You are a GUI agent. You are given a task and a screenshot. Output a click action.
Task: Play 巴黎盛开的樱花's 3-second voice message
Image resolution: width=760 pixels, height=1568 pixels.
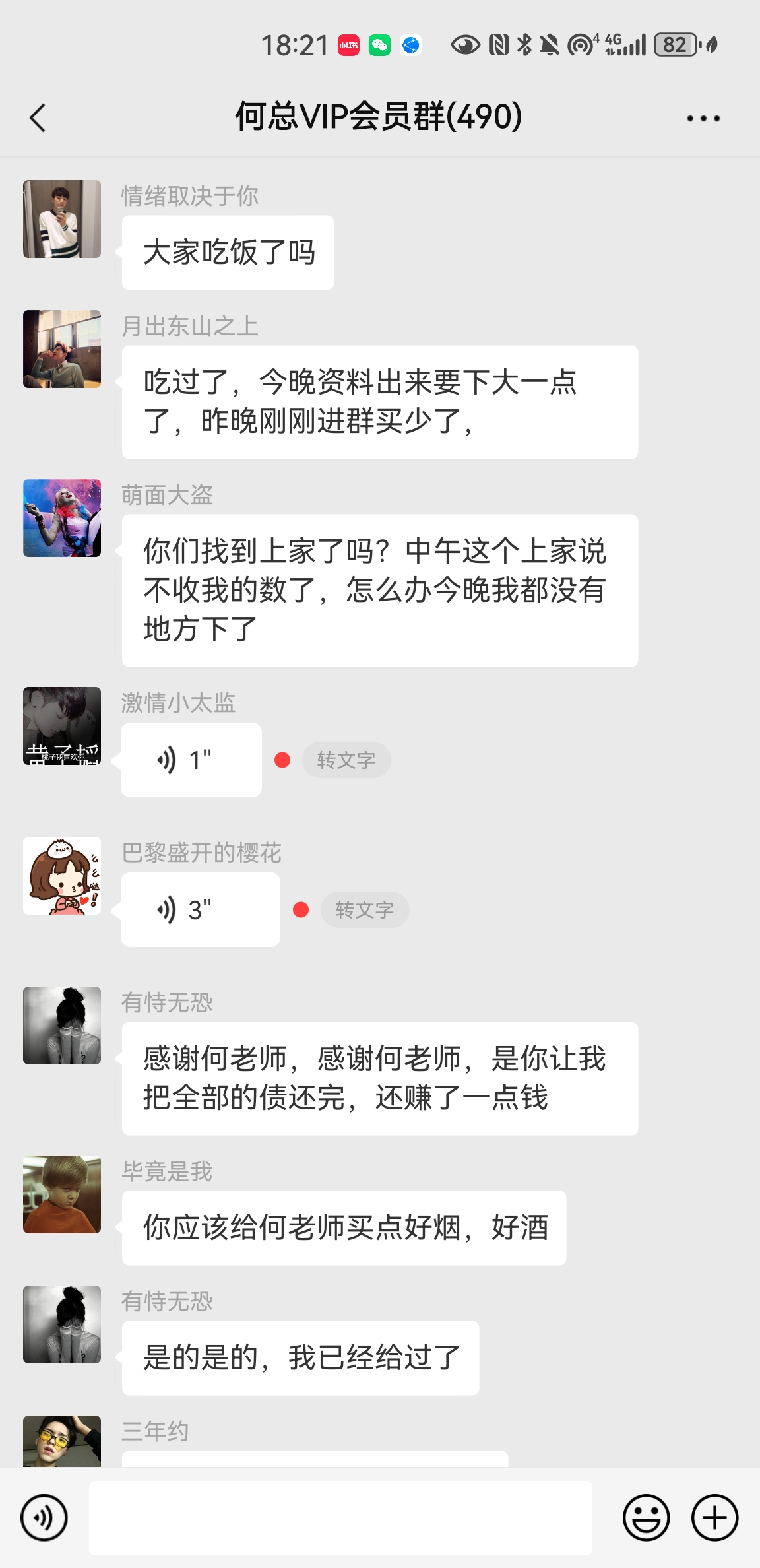200,910
